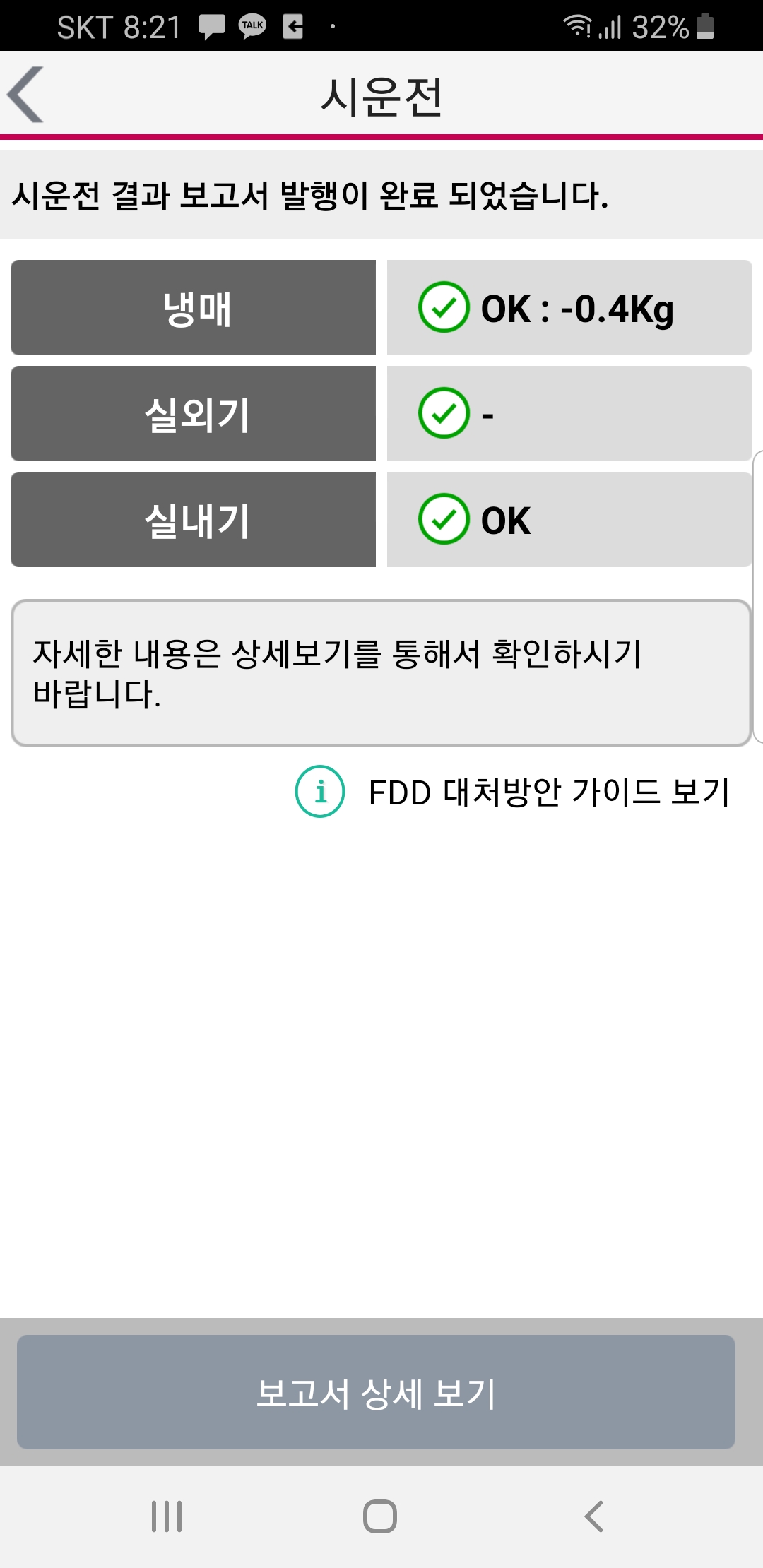Open recent apps from navigation bar

point(167,1516)
